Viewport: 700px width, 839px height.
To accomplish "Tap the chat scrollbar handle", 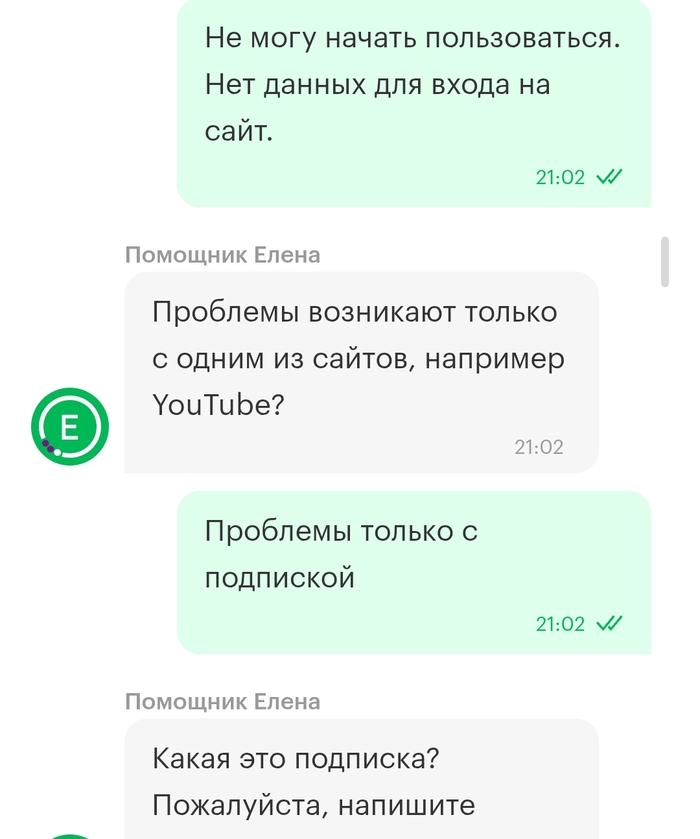I will coord(665,262).
